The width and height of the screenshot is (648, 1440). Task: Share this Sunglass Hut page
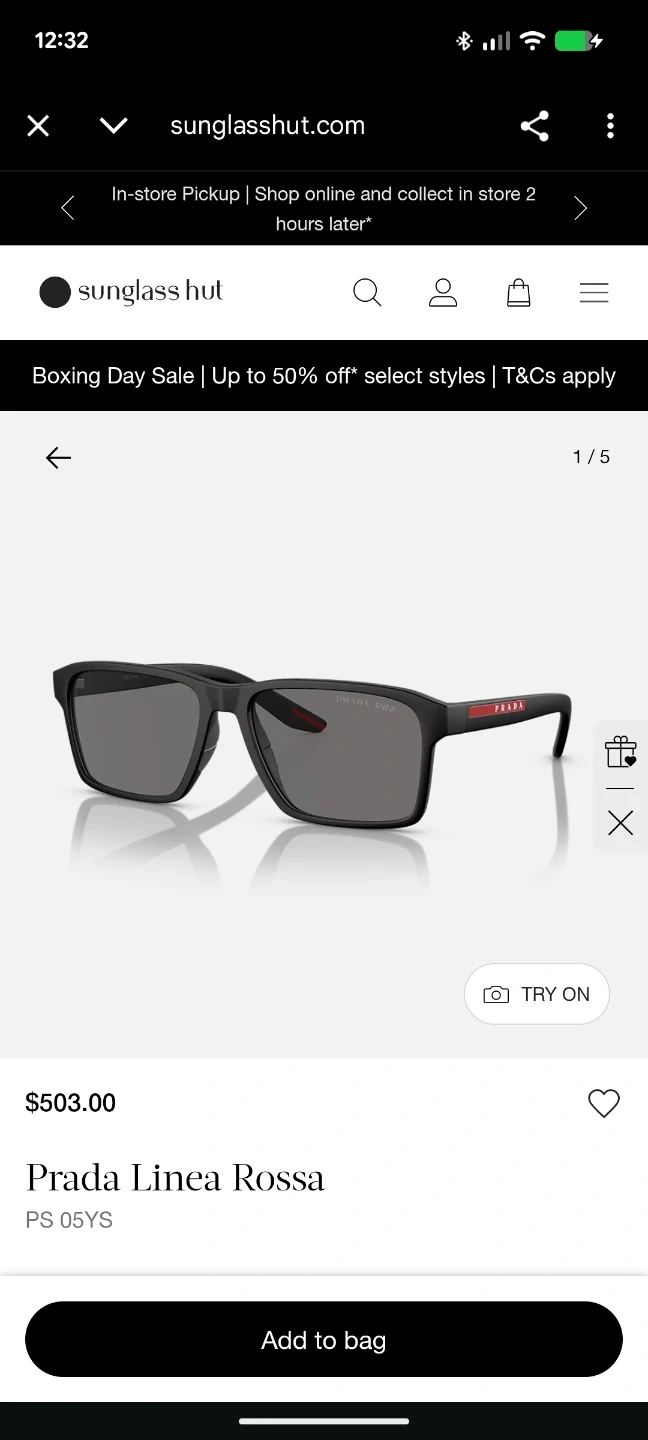coord(535,126)
